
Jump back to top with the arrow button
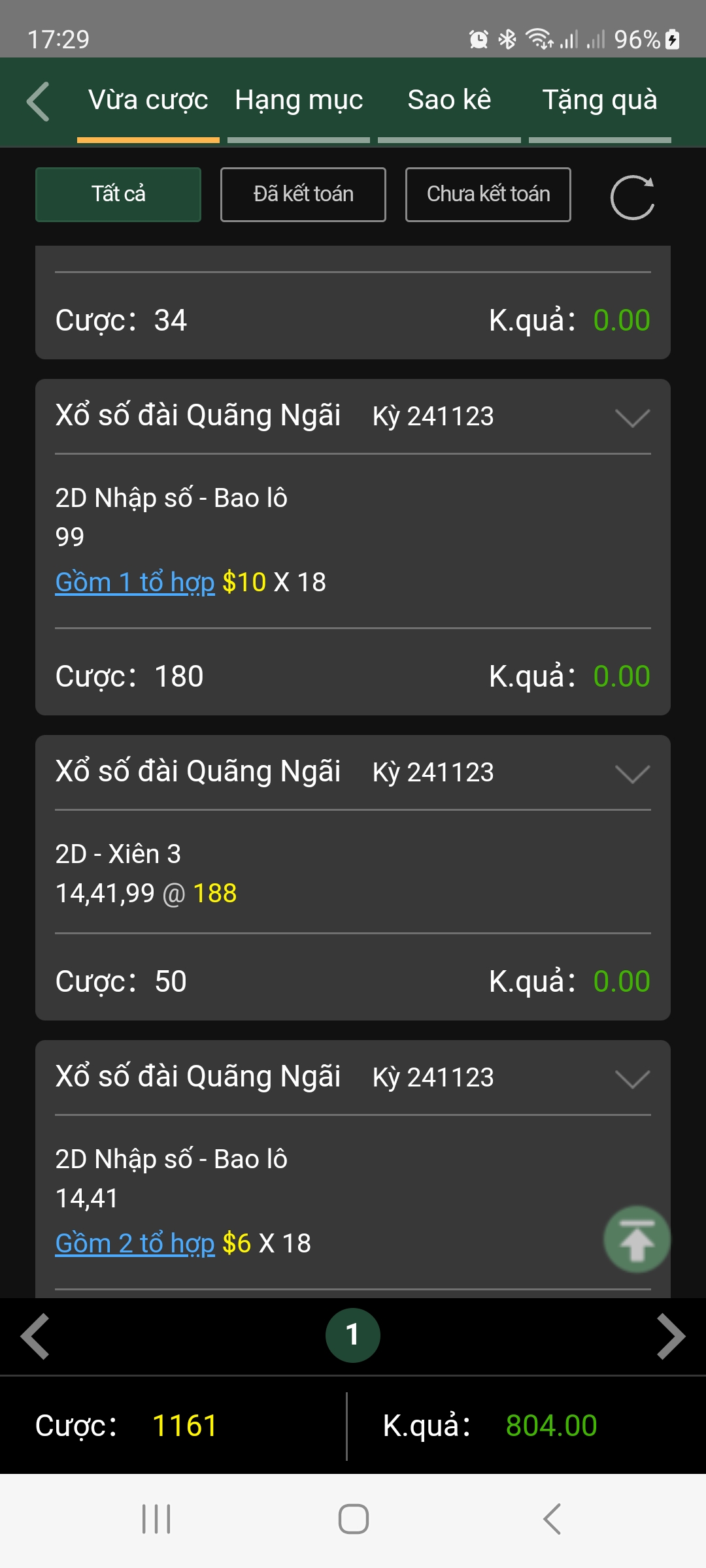click(637, 1239)
